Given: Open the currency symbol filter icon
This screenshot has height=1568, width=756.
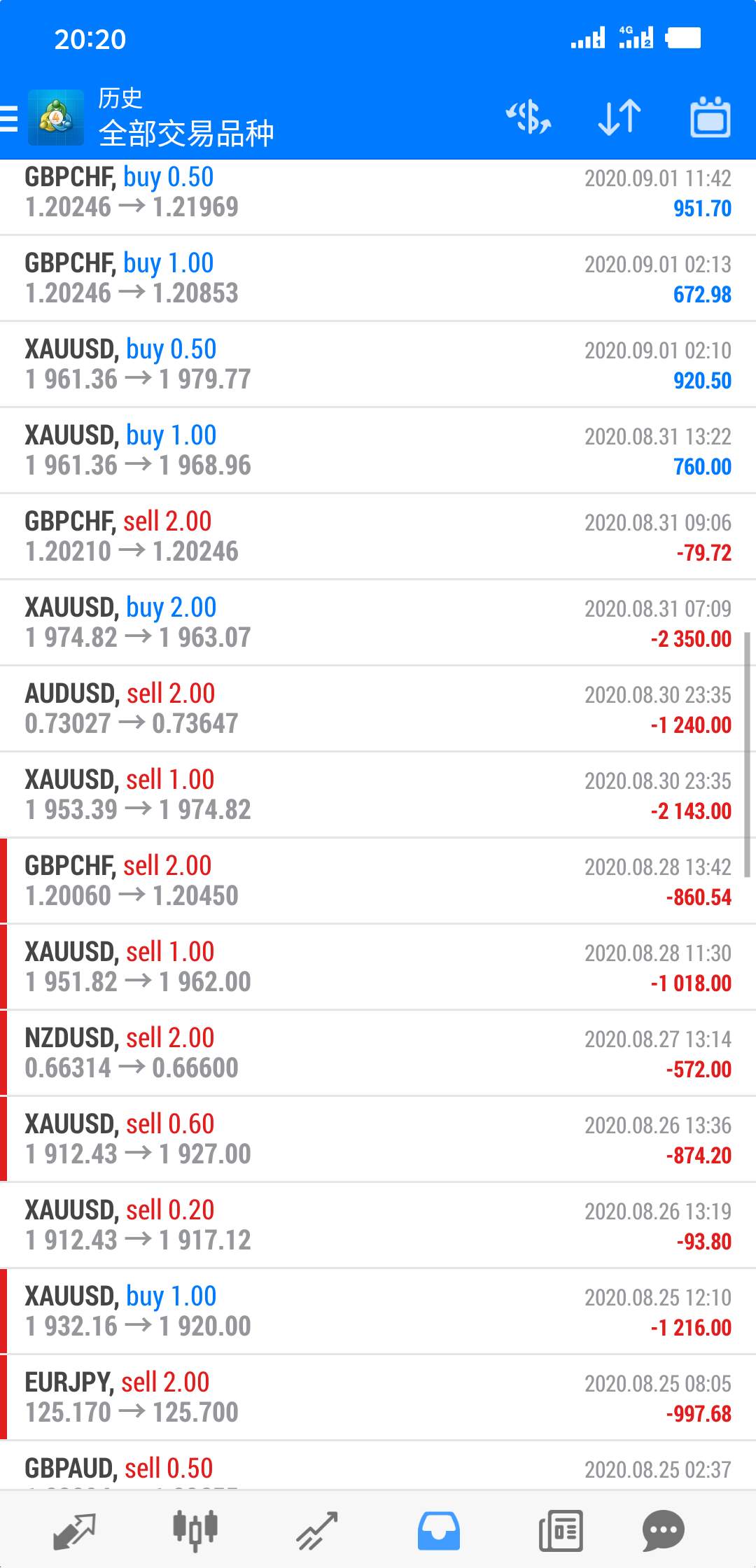Looking at the screenshot, I should (x=528, y=117).
